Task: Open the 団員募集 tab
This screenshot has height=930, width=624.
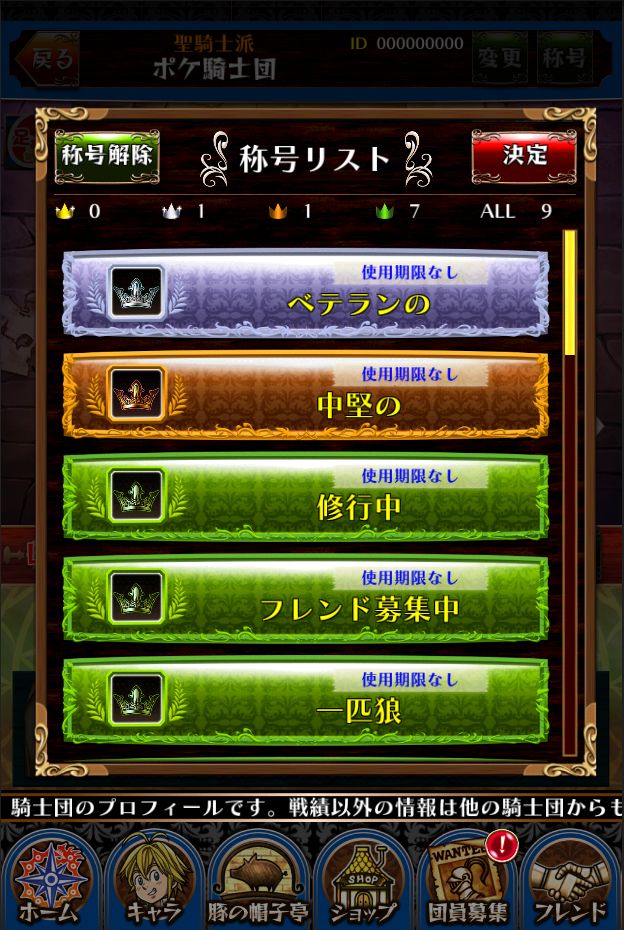Action: tap(468, 880)
